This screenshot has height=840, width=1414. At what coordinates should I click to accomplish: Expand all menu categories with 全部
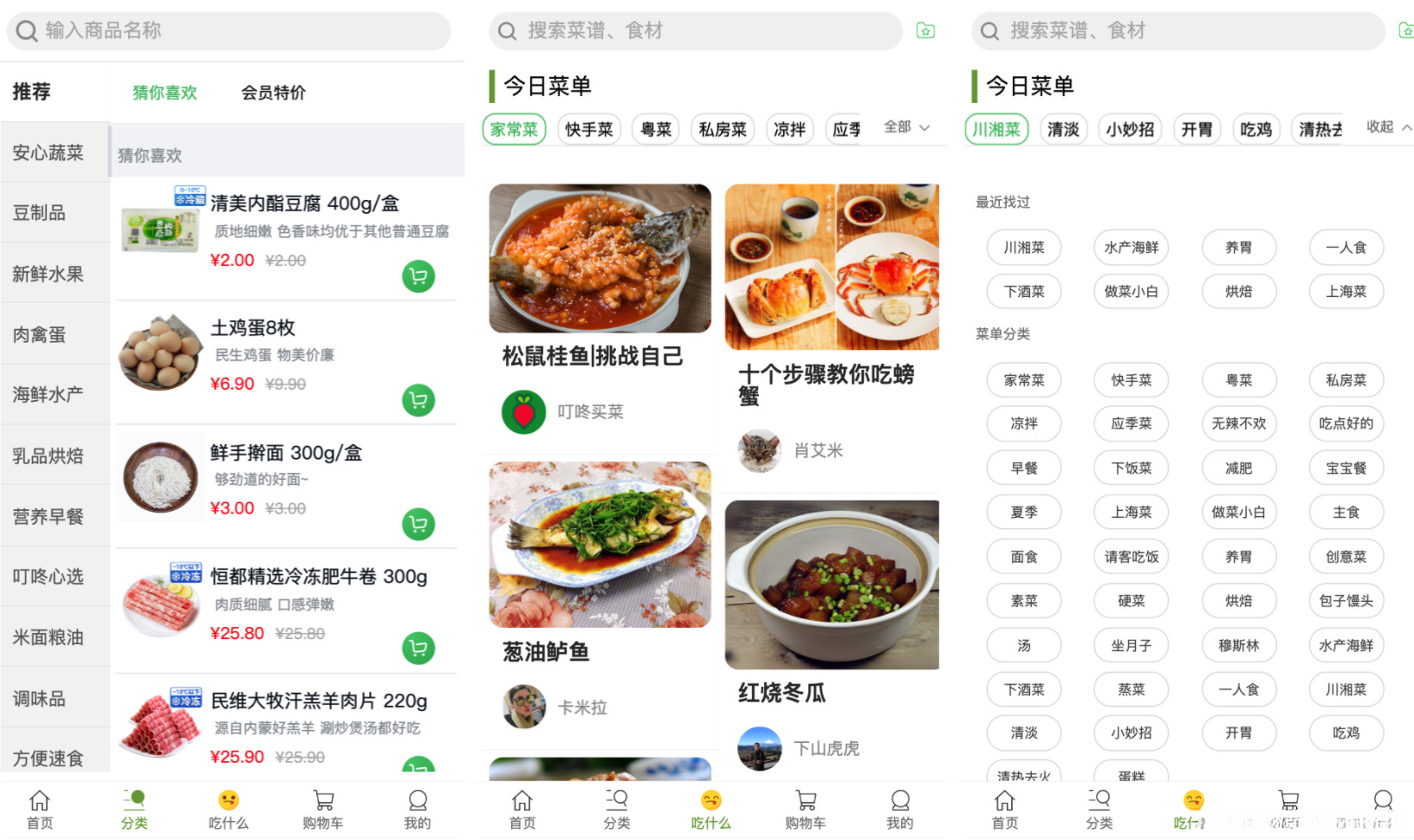906,127
